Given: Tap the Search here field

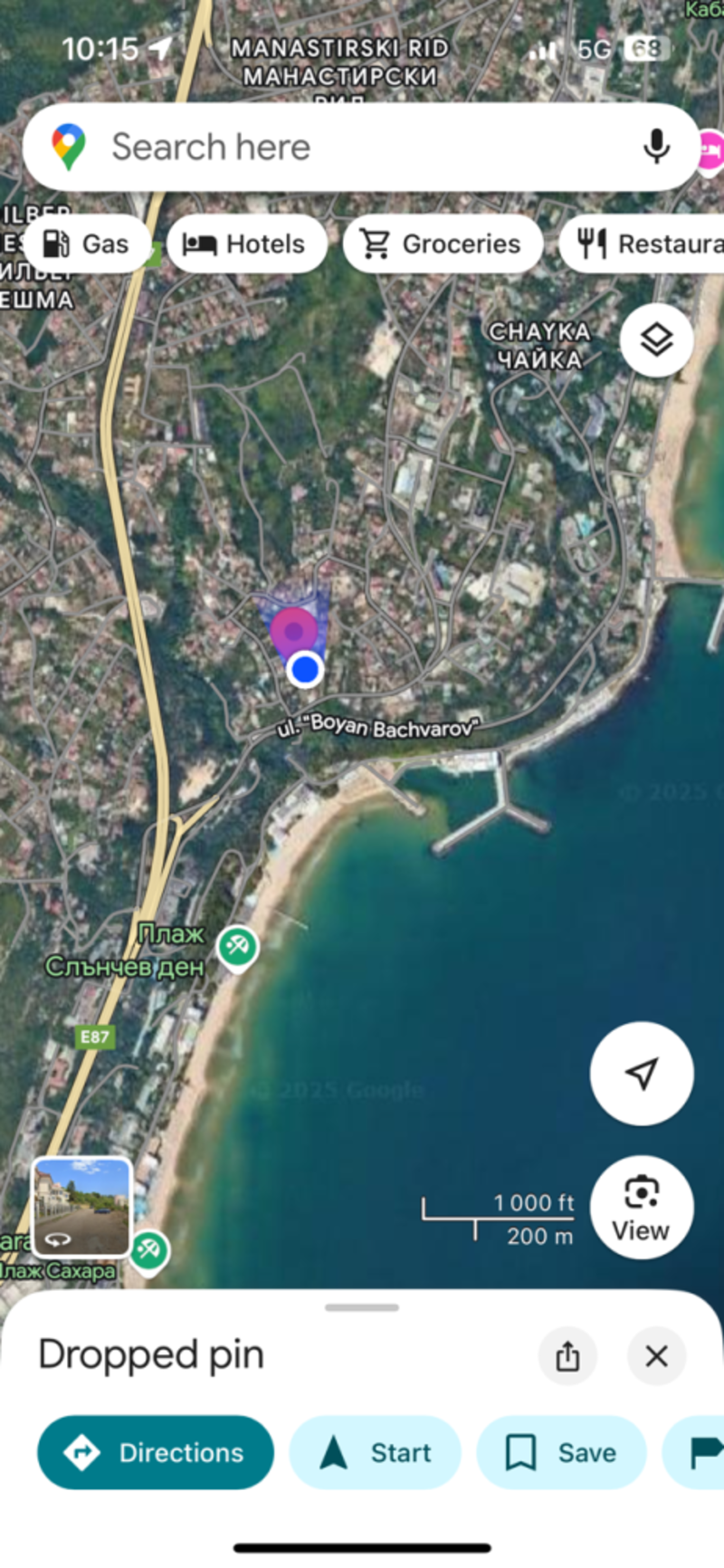Looking at the screenshot, I should pyautogui.click(x=344, y=147).
